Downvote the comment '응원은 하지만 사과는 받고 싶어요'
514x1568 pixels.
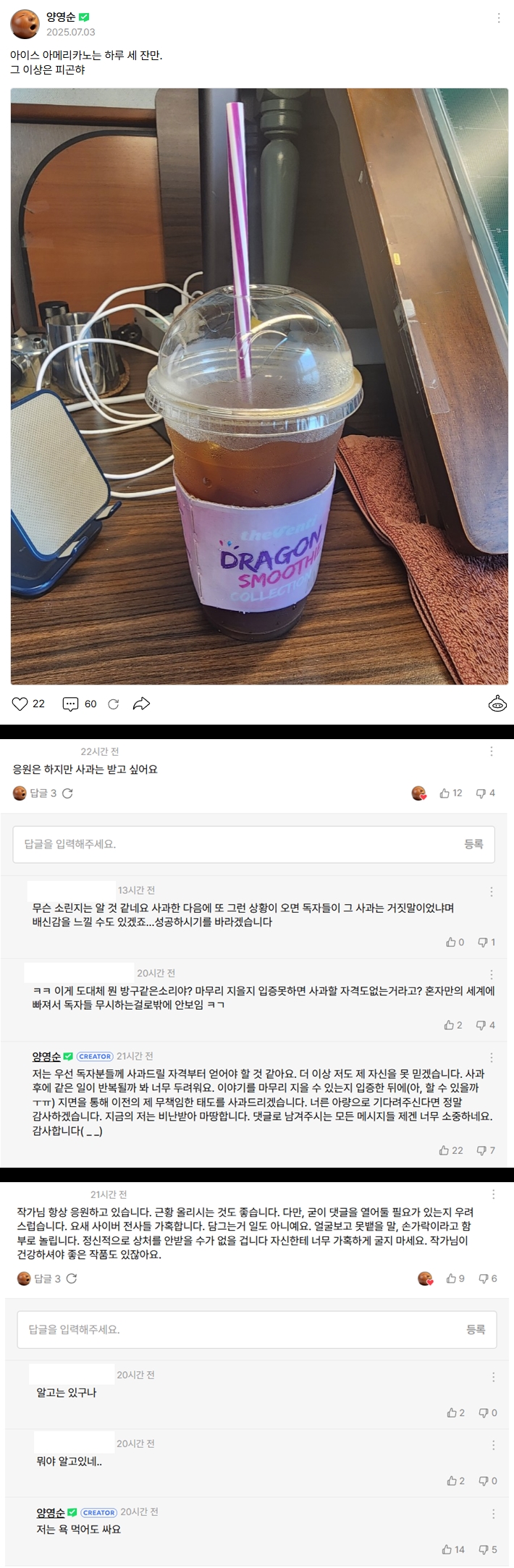tap(481, 793)
